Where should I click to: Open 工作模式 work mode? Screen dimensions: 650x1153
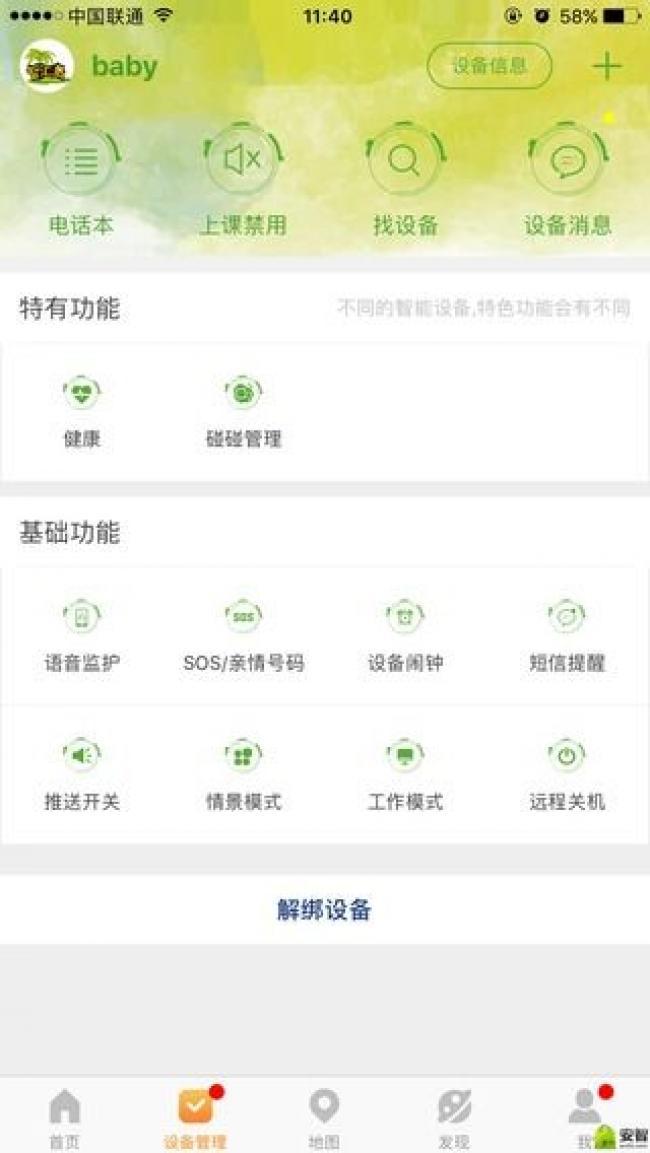point(405,773)
